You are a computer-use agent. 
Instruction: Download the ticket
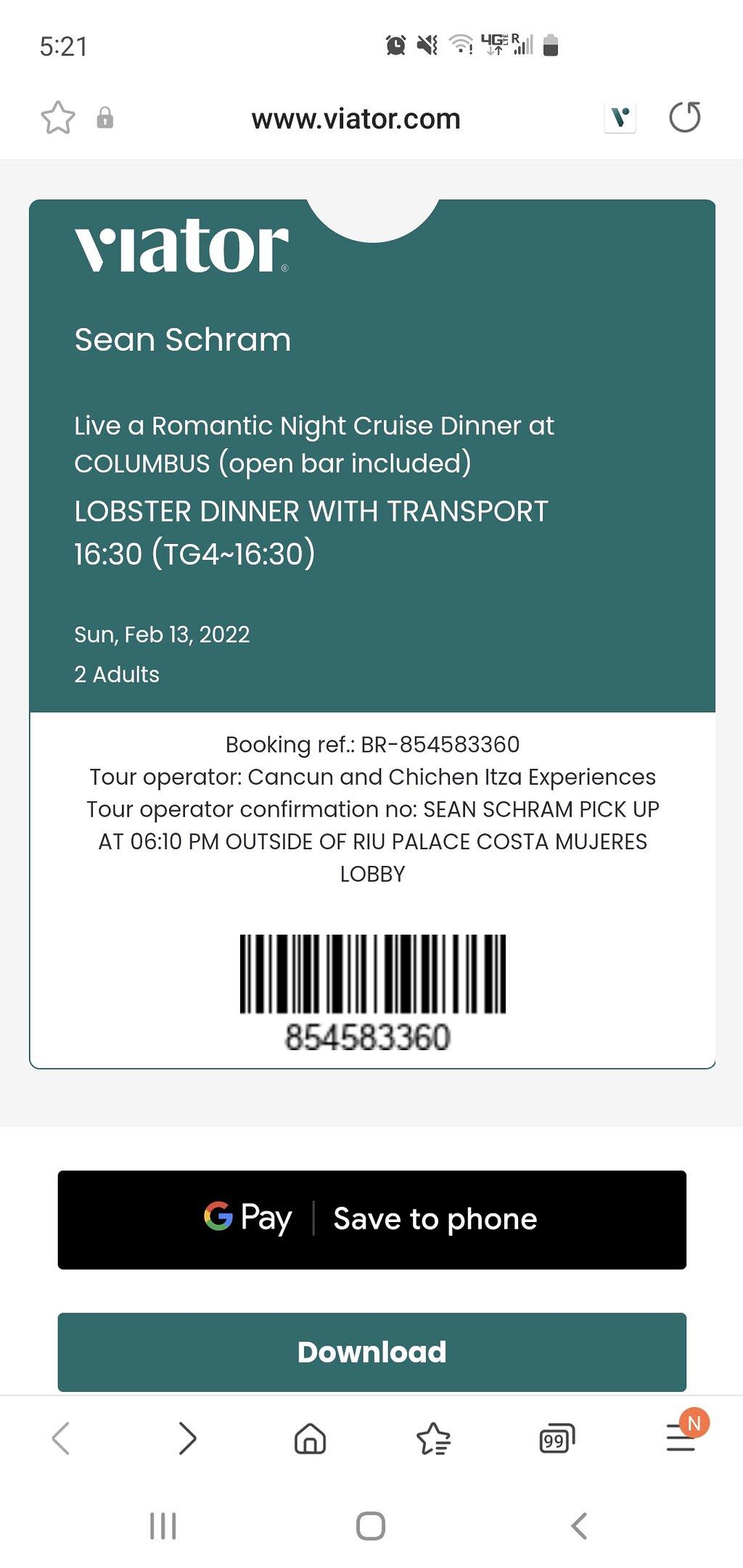[x=371, y=1352]
